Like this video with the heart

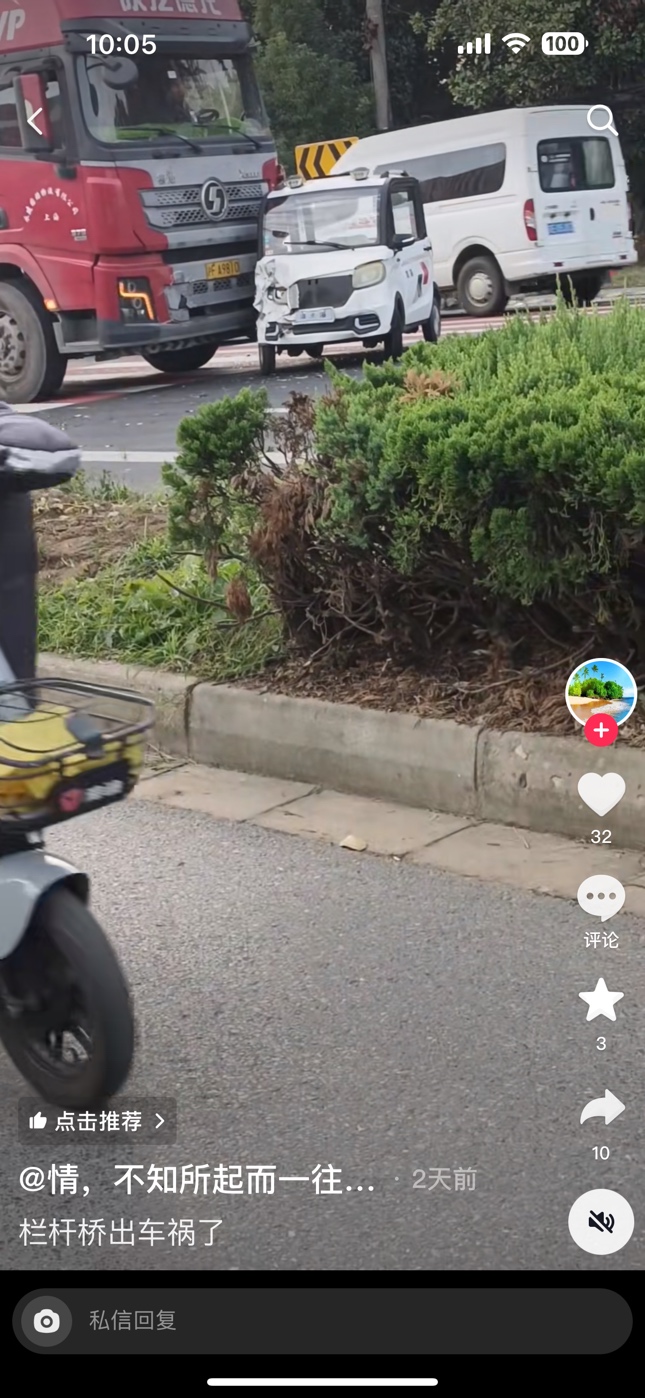(600, 795)
